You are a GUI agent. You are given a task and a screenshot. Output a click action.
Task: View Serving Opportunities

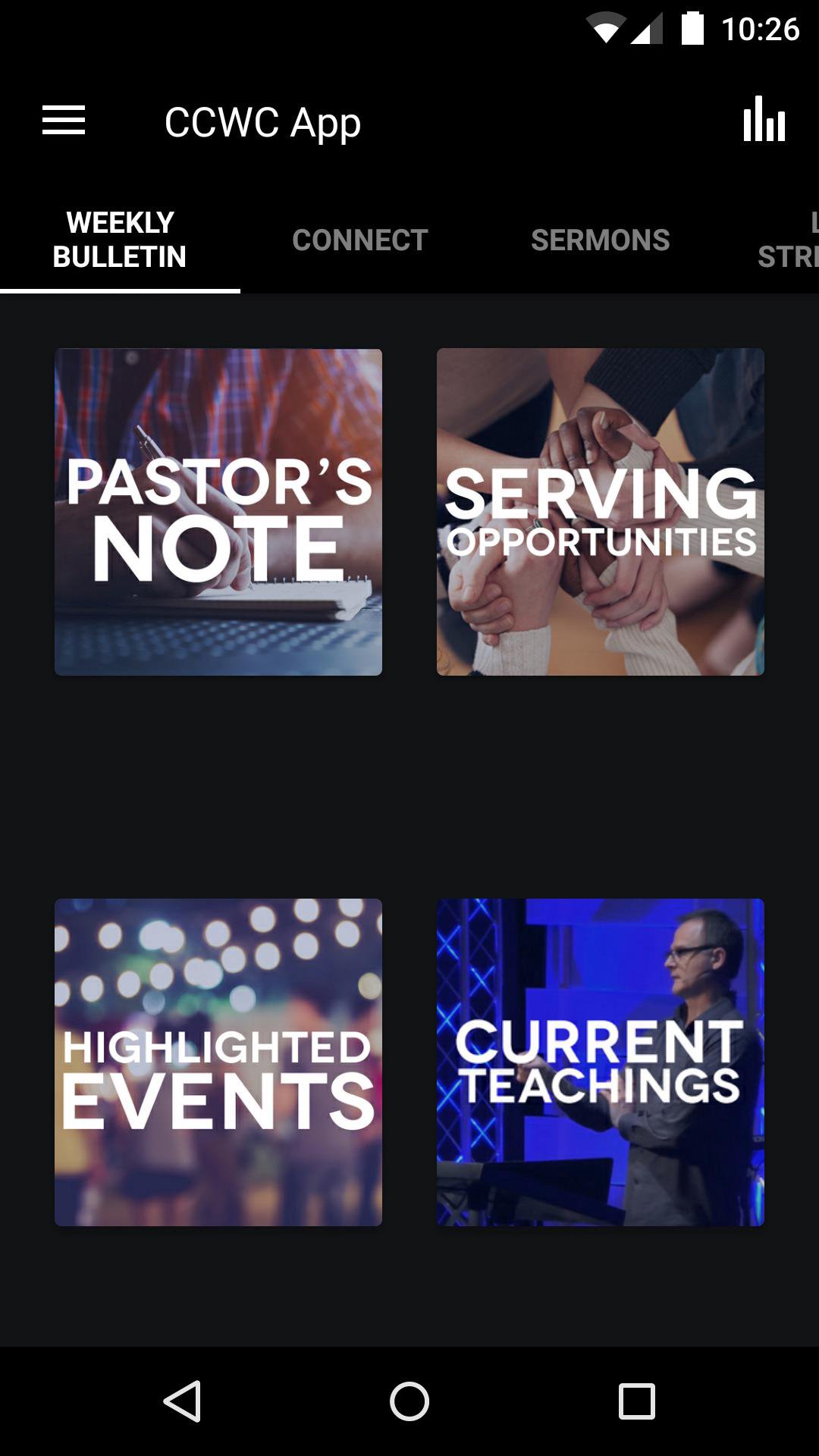600,512
